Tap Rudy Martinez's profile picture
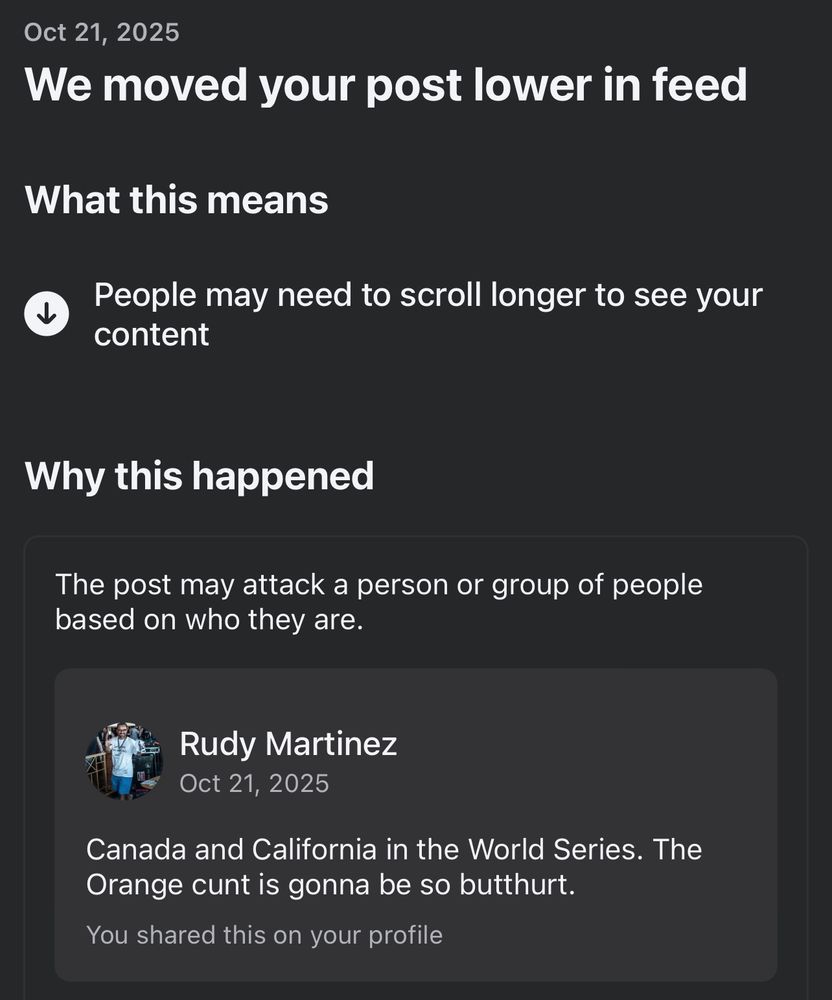The height and width of the screenshot is (1000, 832). coord(124,760)
